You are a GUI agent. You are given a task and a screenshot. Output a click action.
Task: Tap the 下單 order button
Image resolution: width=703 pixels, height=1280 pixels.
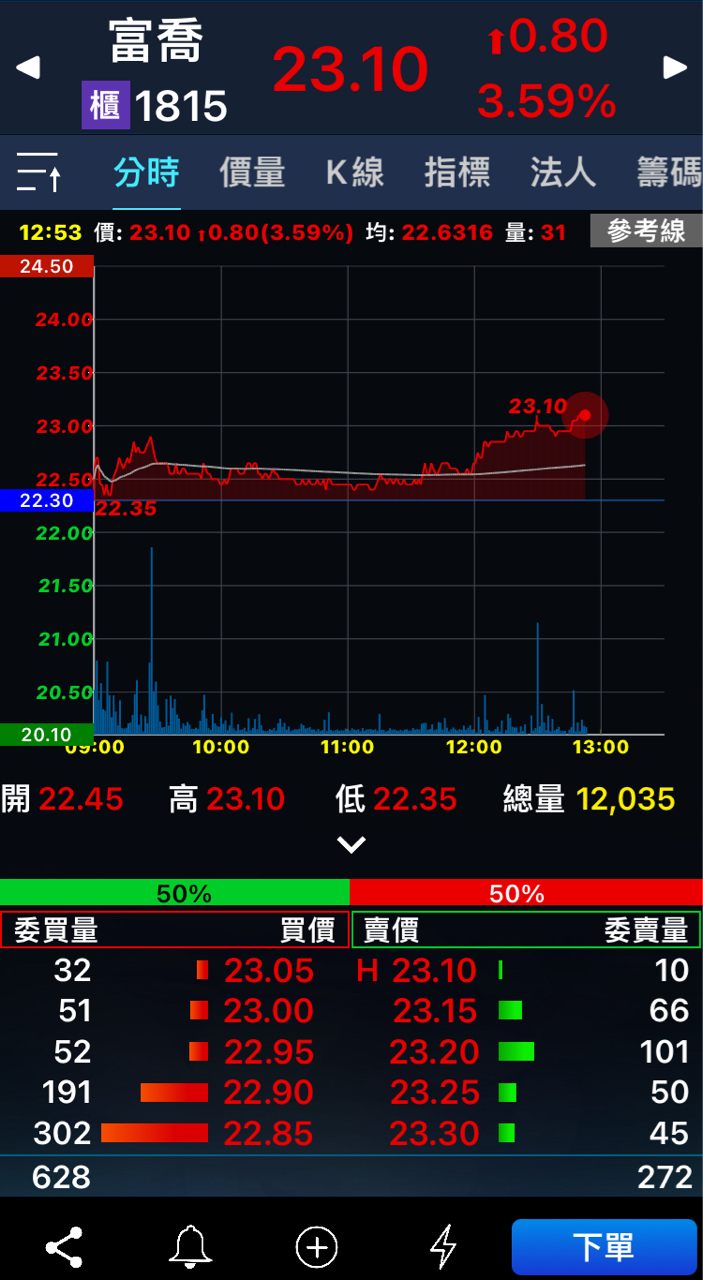coord(604,1247)
